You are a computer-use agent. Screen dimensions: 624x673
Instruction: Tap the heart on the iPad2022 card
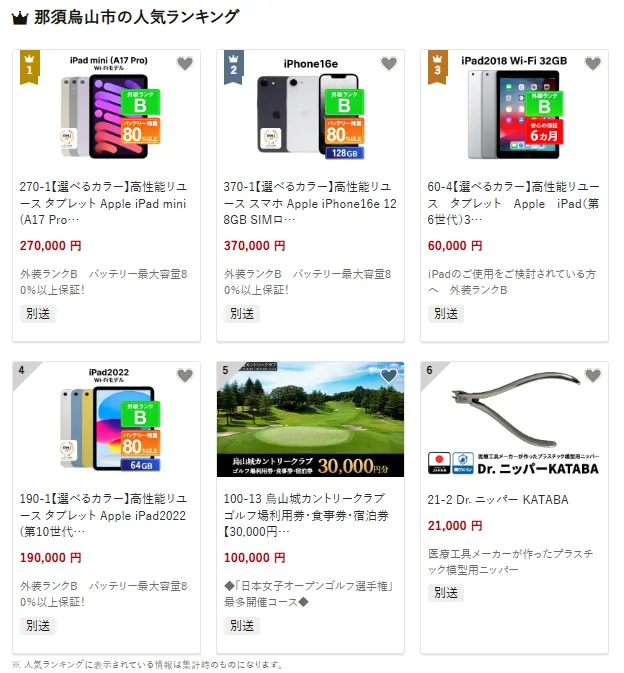coord(185,376)
